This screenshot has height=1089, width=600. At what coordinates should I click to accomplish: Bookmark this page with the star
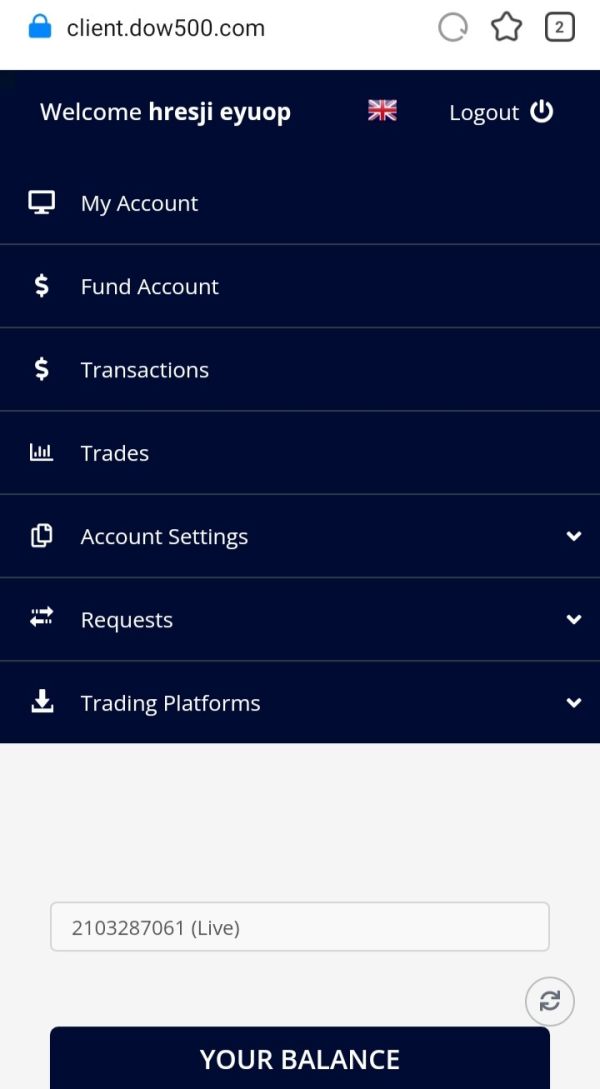506,28
